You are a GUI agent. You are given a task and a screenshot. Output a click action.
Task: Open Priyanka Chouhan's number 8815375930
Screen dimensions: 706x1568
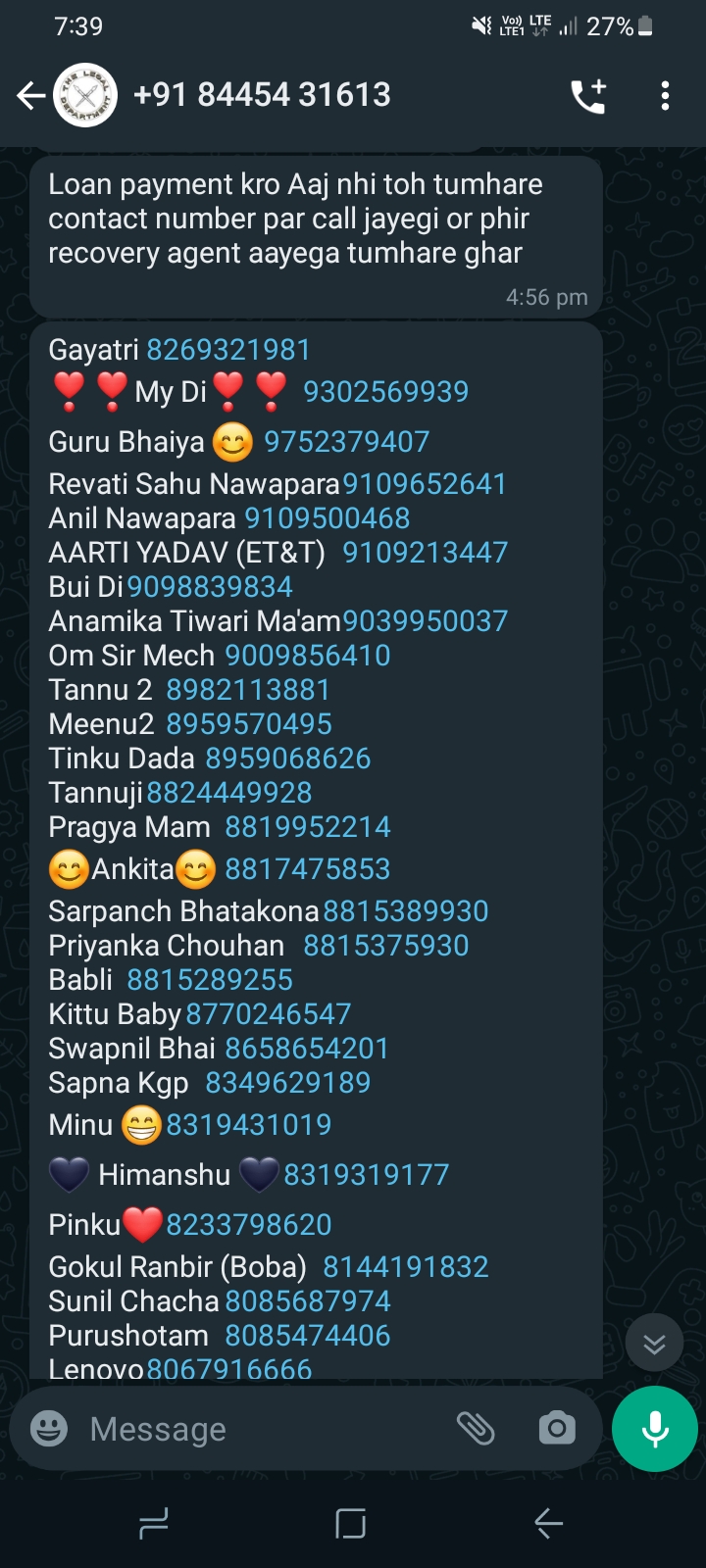385,946
